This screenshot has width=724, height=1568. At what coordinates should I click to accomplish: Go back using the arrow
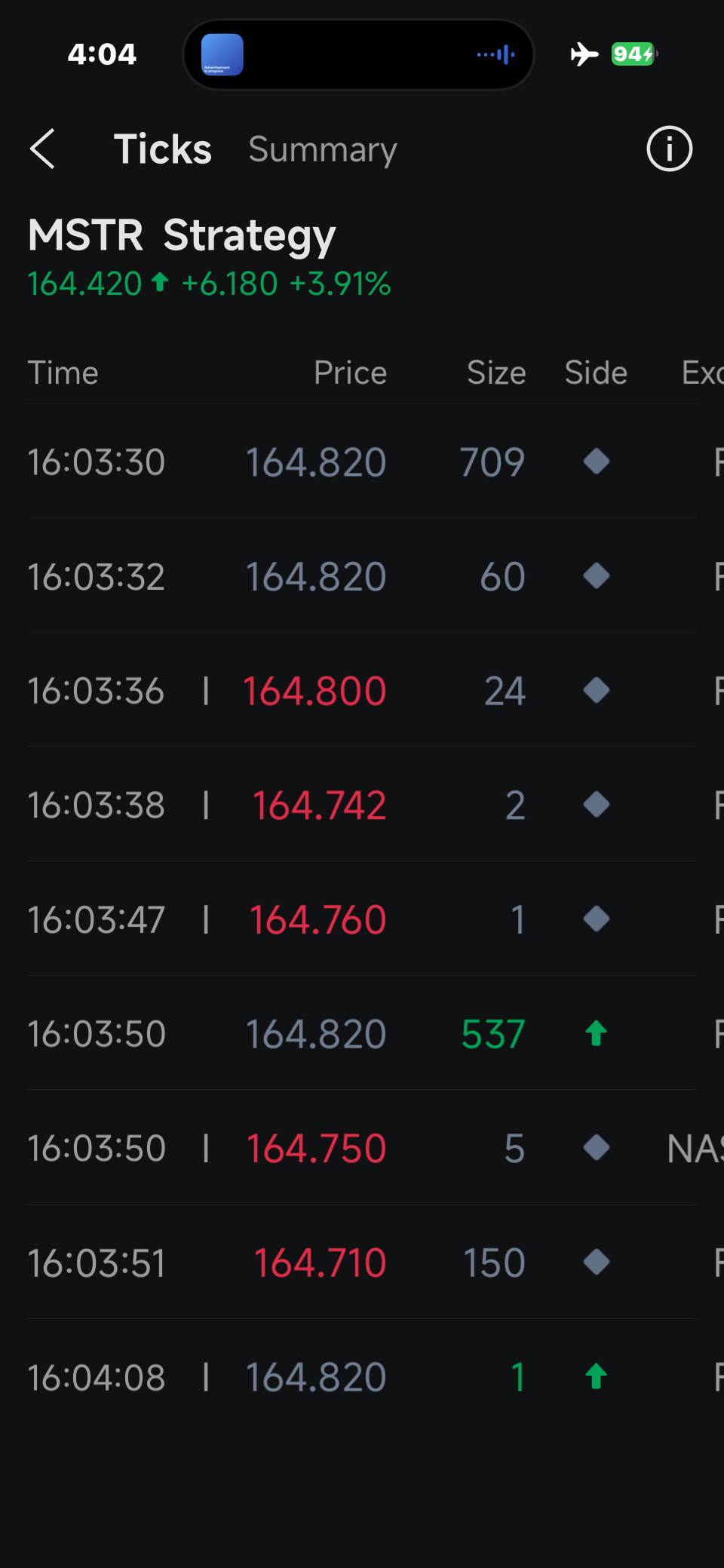point(43,149)
